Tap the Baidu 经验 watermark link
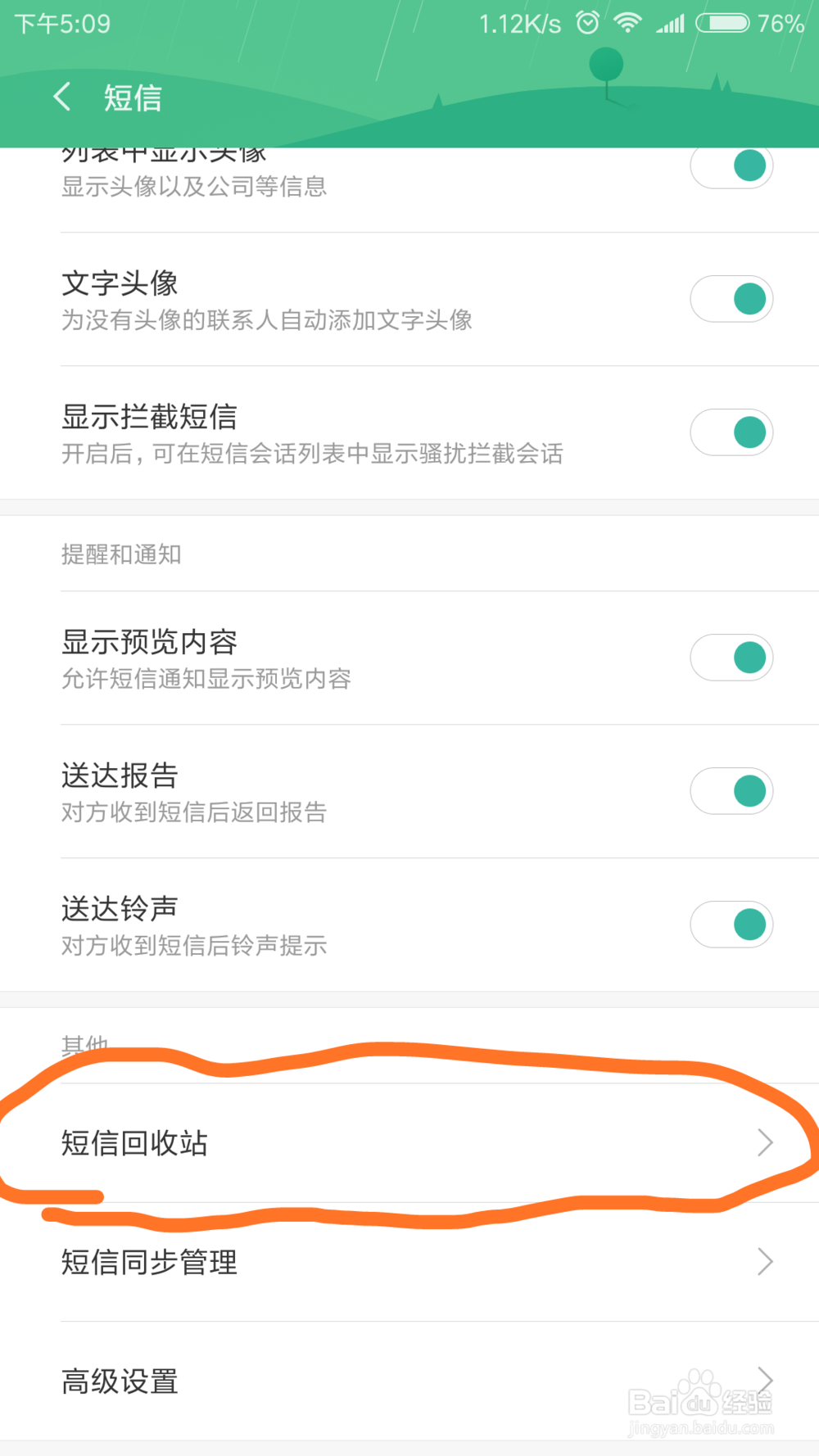The image size is (819, 1456). tap(700, 1400)
